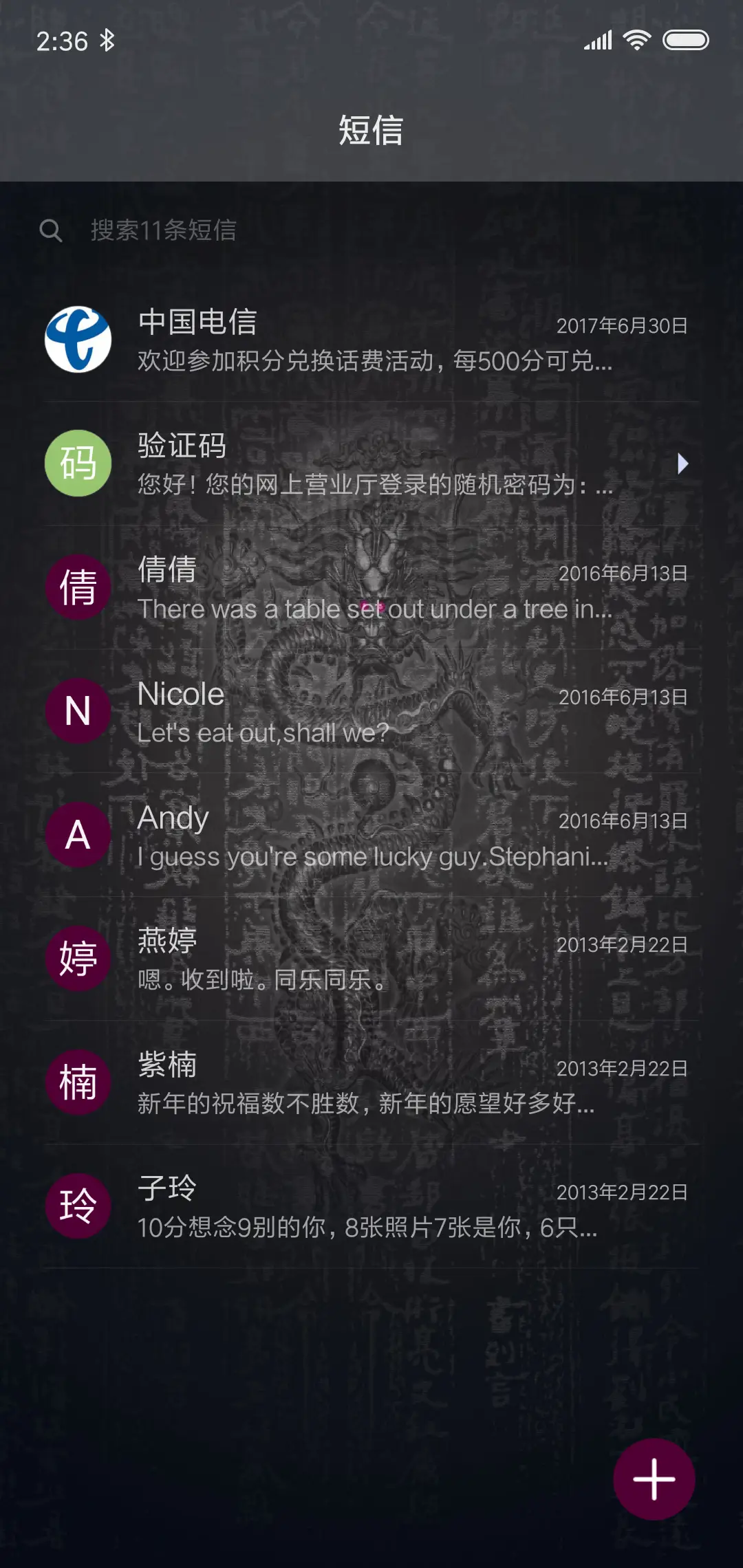Tap Nicole's N avatar

coord(78,710)
